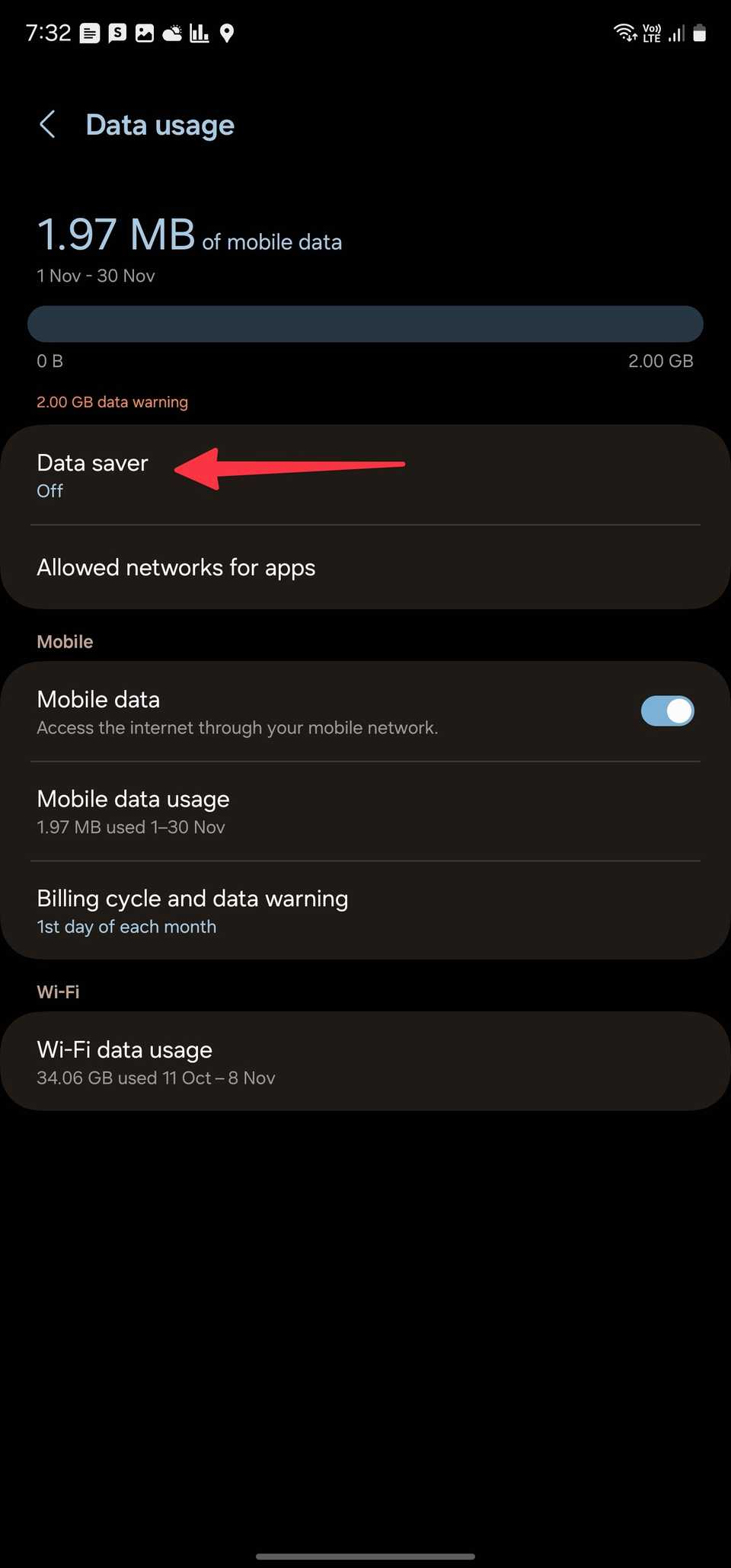This screenshot has width=731, height=1568.
Task: Open Data saver settings
Action: pyautogui.click(x=93, y=475)
